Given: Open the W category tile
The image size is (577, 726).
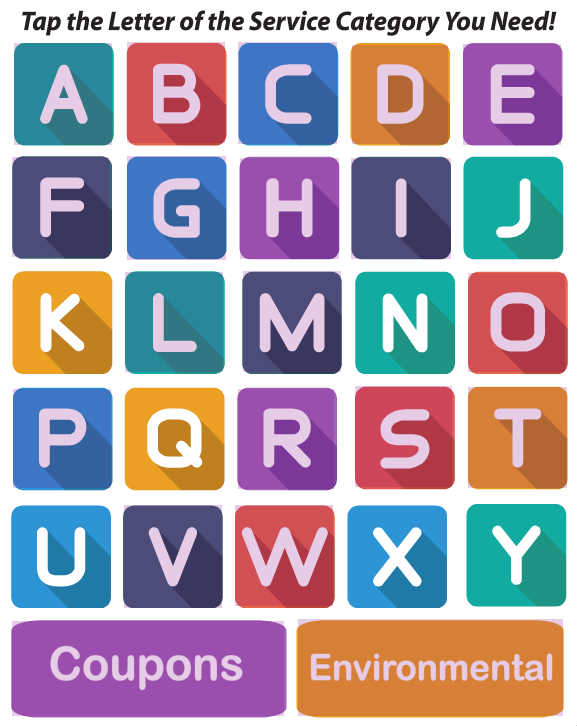Looking at the screenshot, I should tap(285, 557).
